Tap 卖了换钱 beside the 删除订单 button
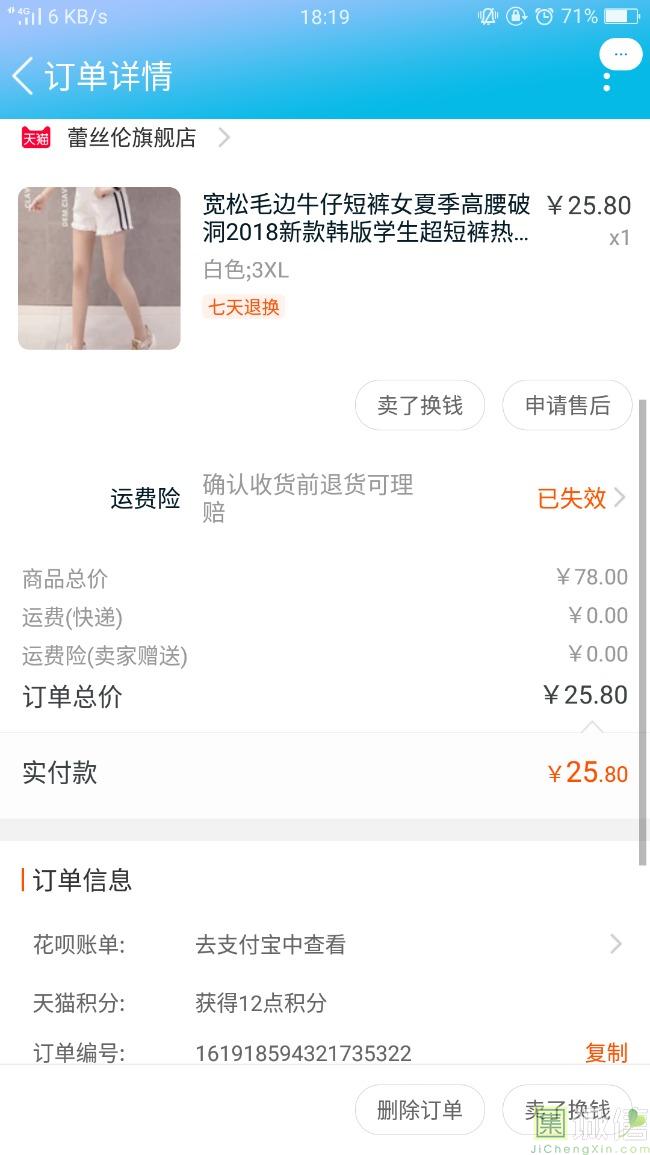 point(567,1110)
